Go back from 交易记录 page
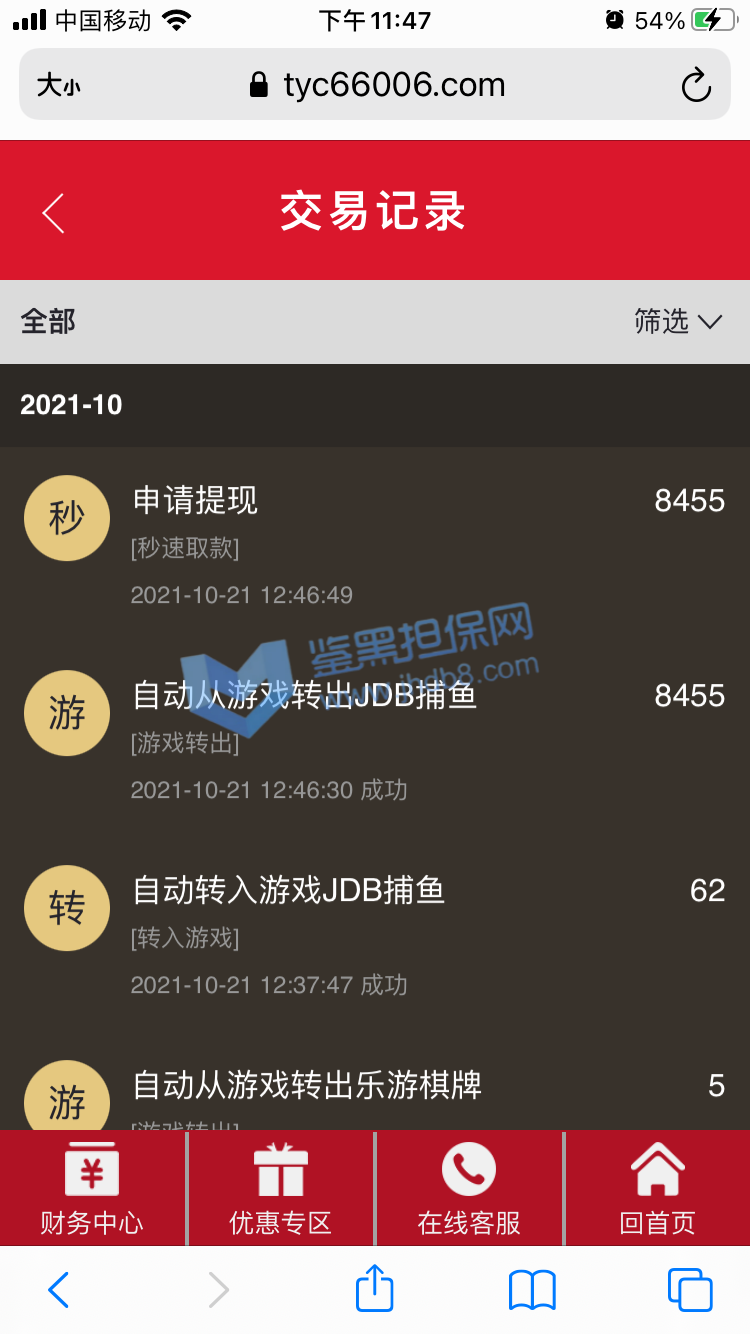The height and width of the screenshot is (1334, 750). 54,213
